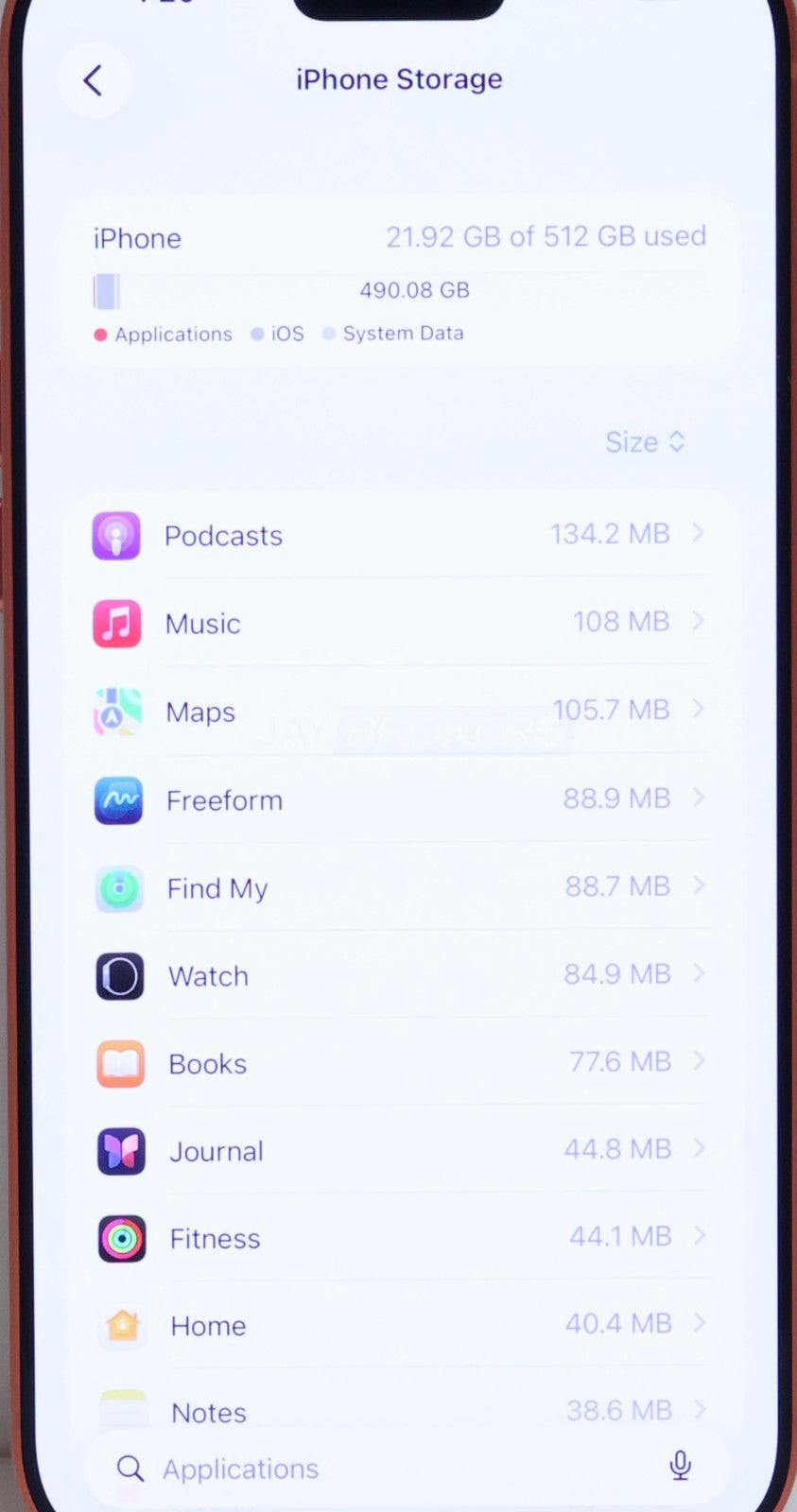Image resolution: width=797 pixels, height=1512 pixels.
Task: Open Fitness storage details
Action: [401, 1238]
